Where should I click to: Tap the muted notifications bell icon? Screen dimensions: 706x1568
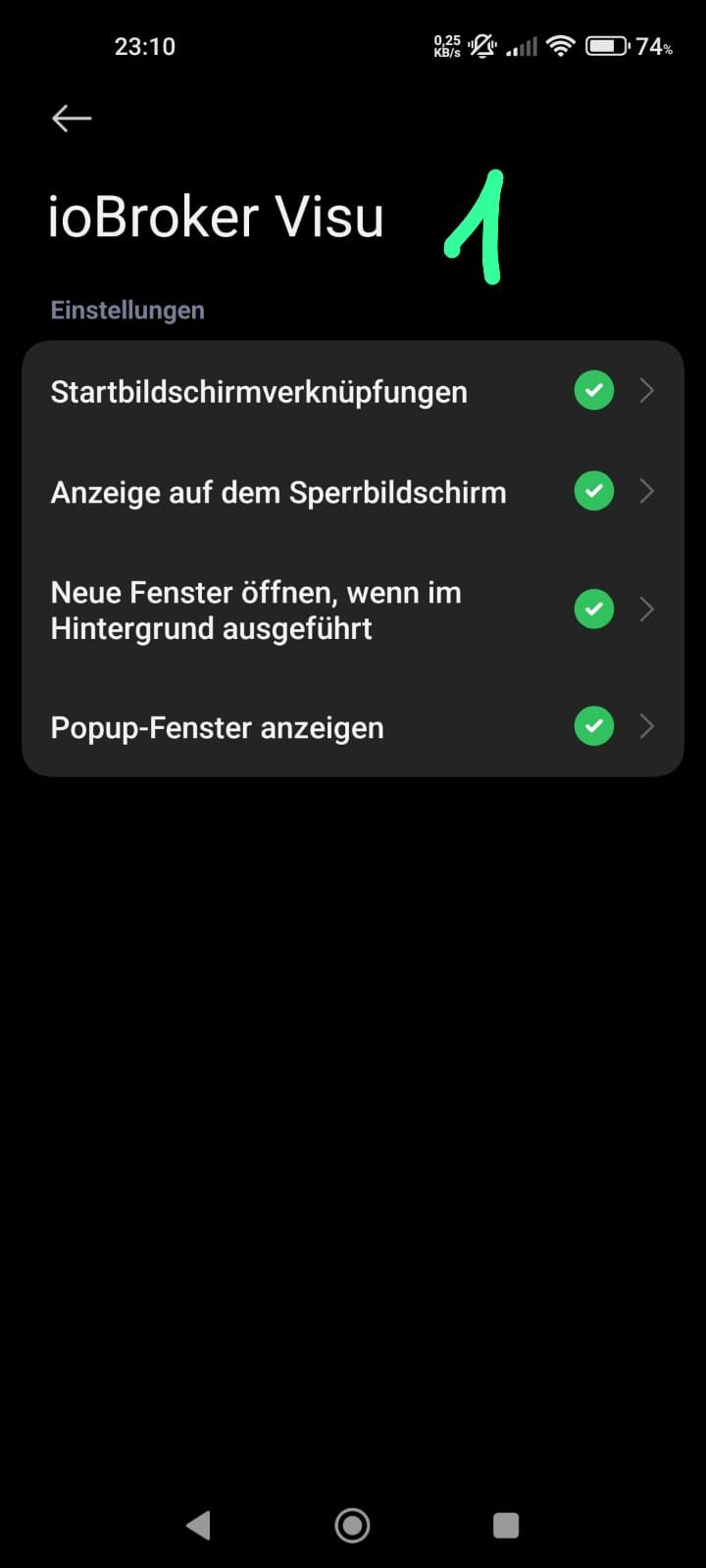(482, 45)
